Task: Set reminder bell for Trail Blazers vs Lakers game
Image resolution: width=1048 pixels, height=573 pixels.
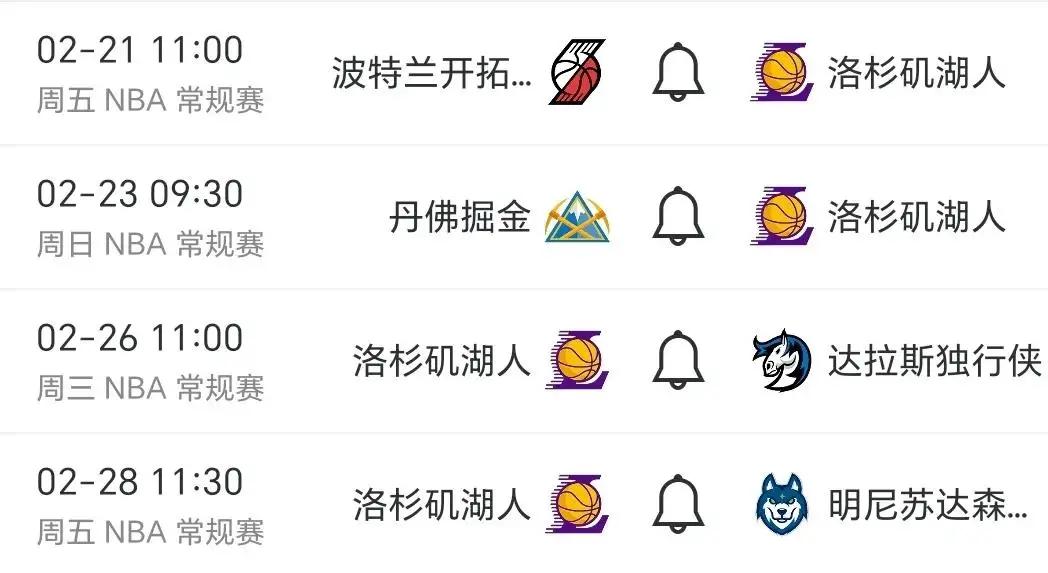Action: (678, 72)
